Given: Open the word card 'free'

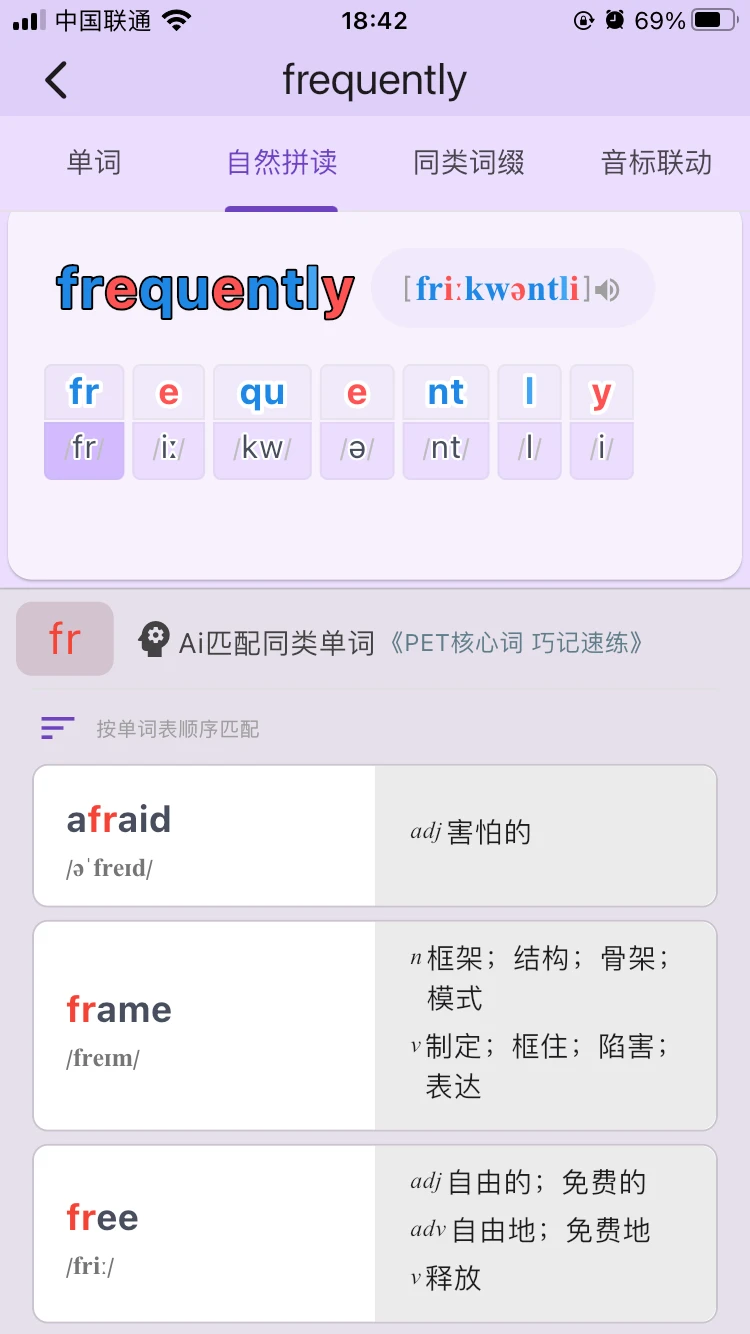Looking at the screenshot, I should coord(375,1234).
